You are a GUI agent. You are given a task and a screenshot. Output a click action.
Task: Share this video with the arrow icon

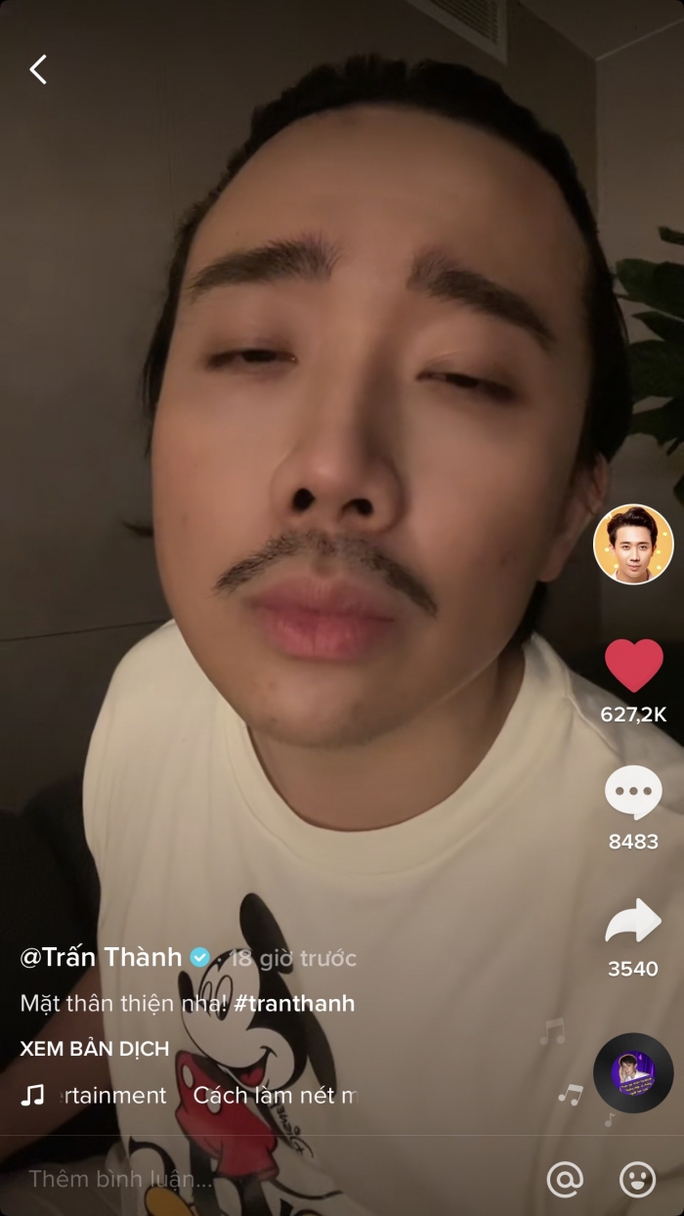click(633, 921)
